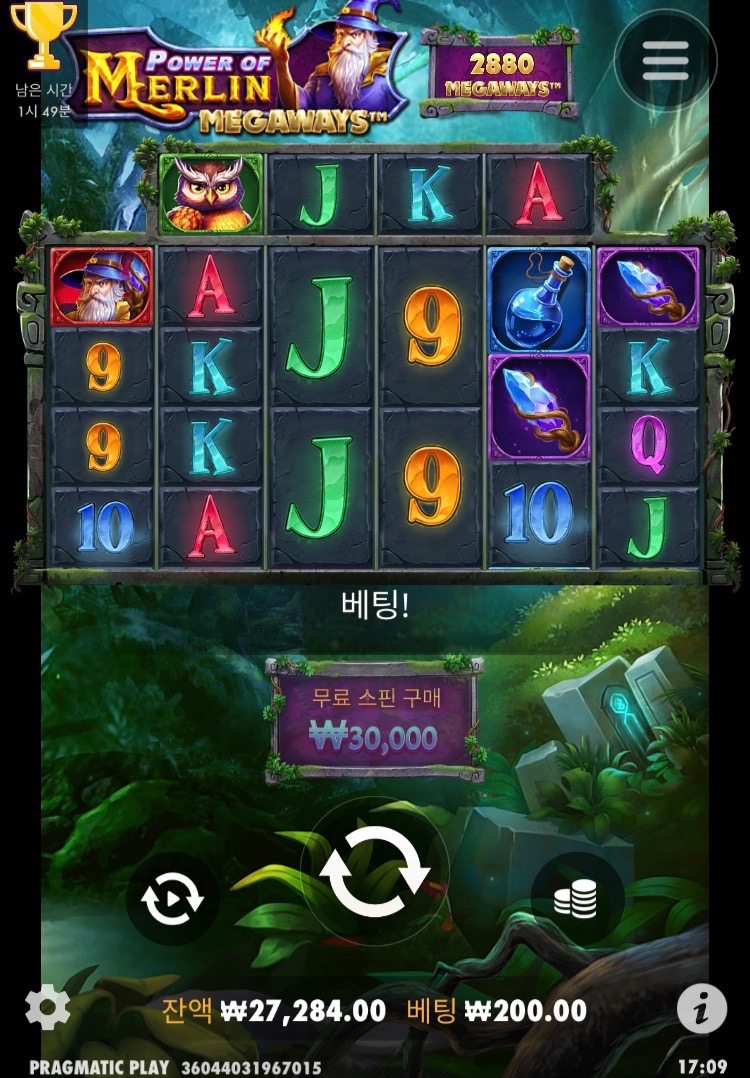750x1078 pixels.
Task: Adjust bet with coins icon
Action: pos(577,899)
